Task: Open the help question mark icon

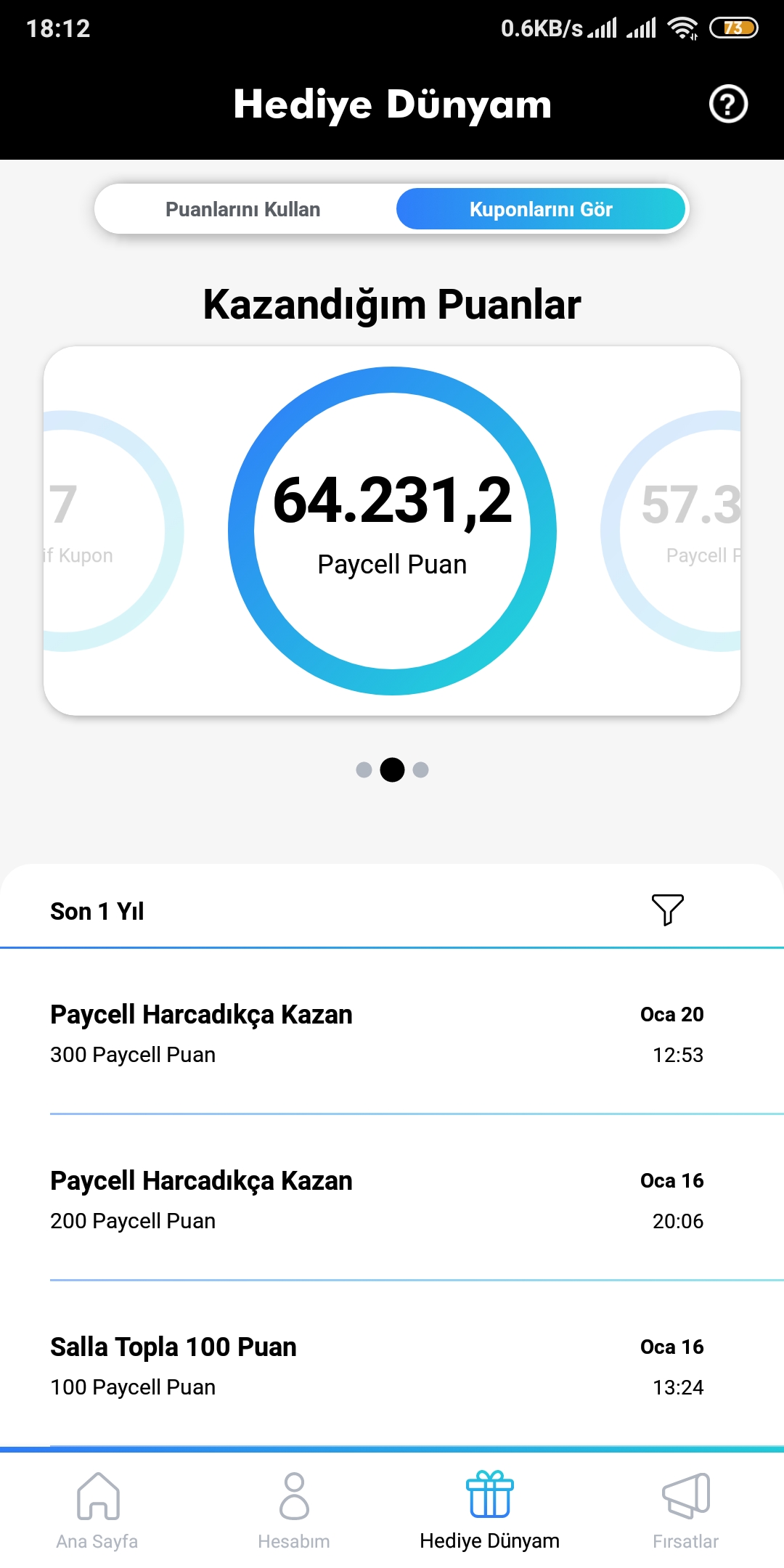Action: click(x=728, y=104)
